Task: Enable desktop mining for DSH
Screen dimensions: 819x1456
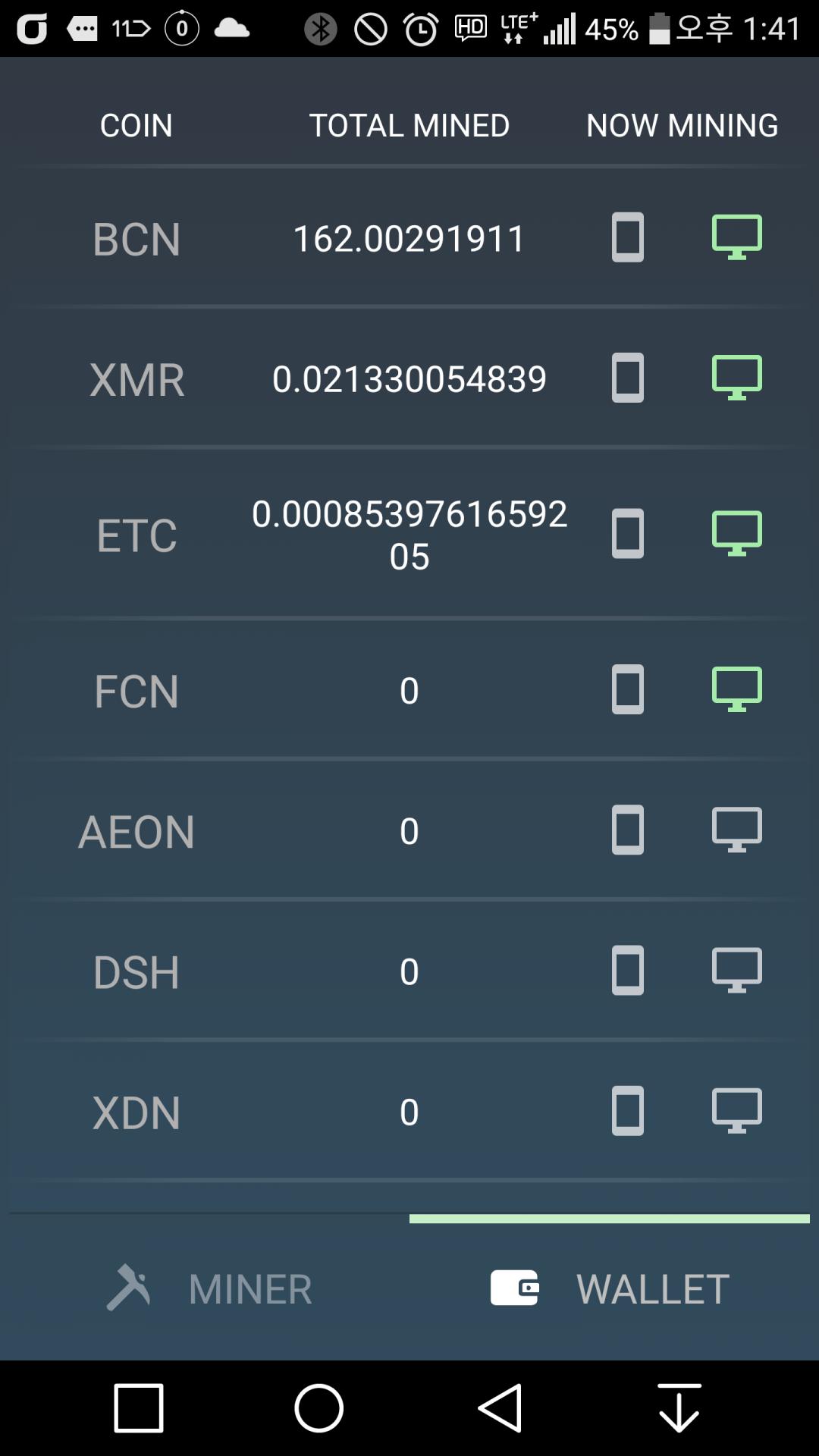Action: (x=736, y=969)
